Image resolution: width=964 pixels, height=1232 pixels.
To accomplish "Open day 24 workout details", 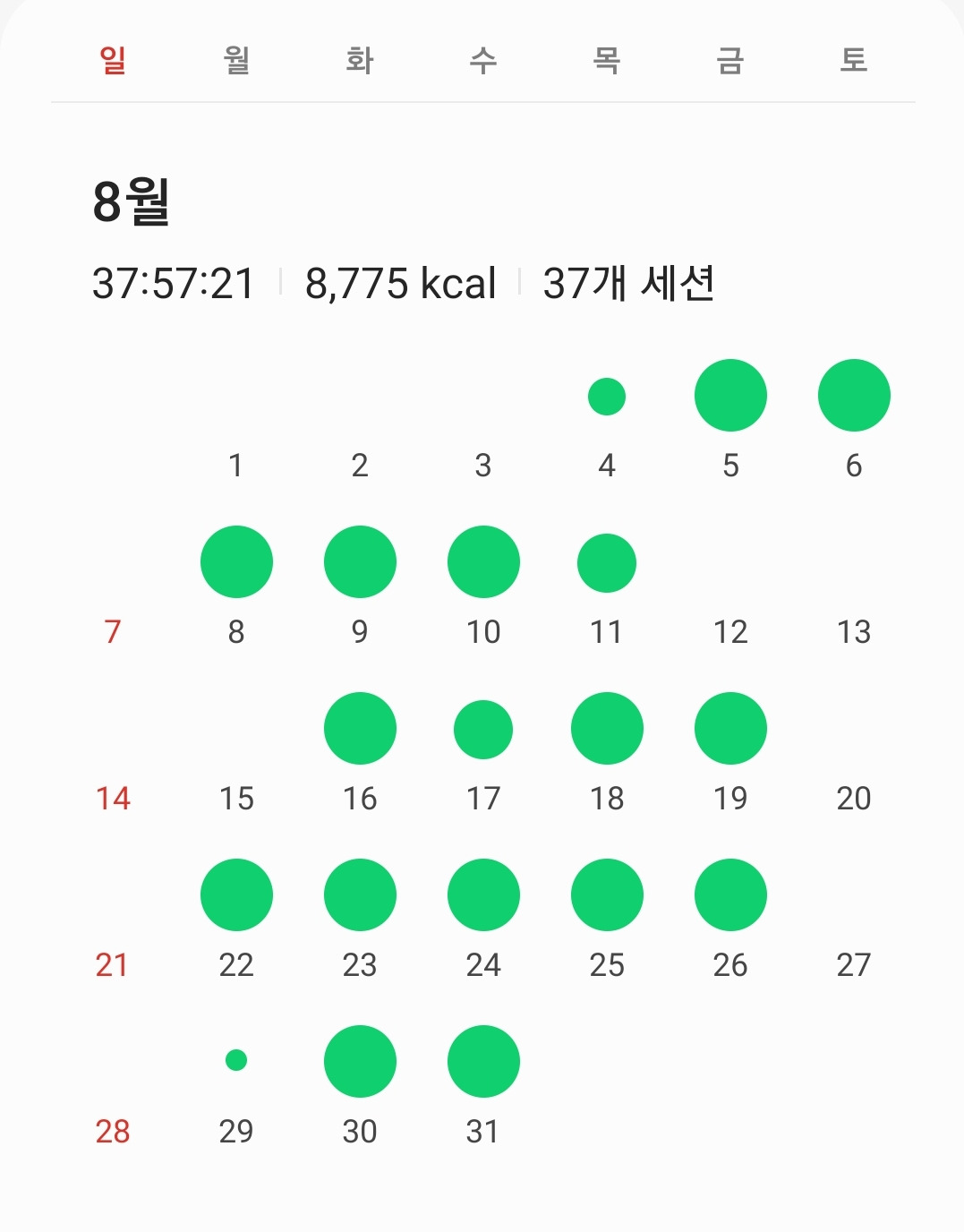I will 483,895.
